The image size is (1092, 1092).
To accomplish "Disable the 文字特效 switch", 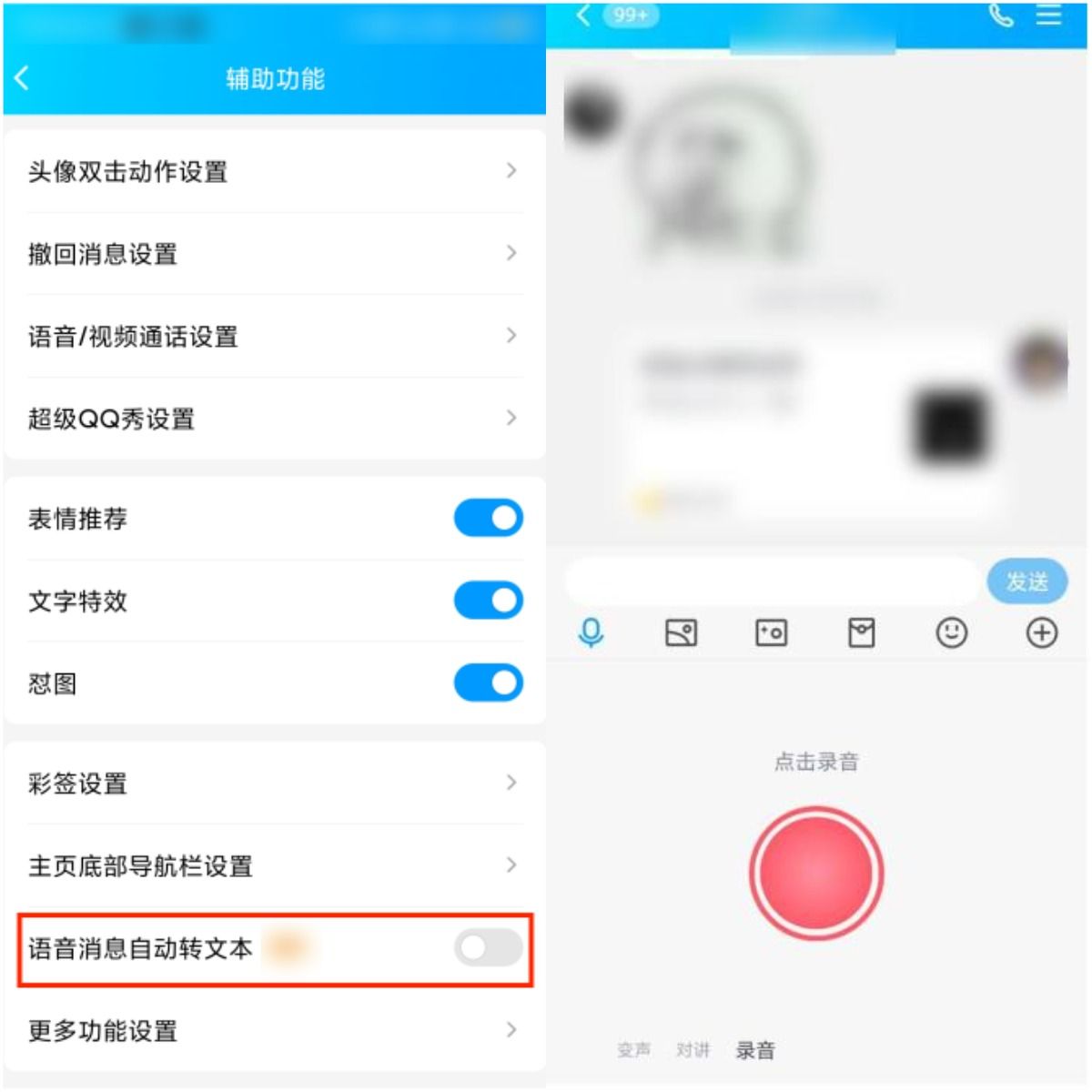I will coord(488,601).
